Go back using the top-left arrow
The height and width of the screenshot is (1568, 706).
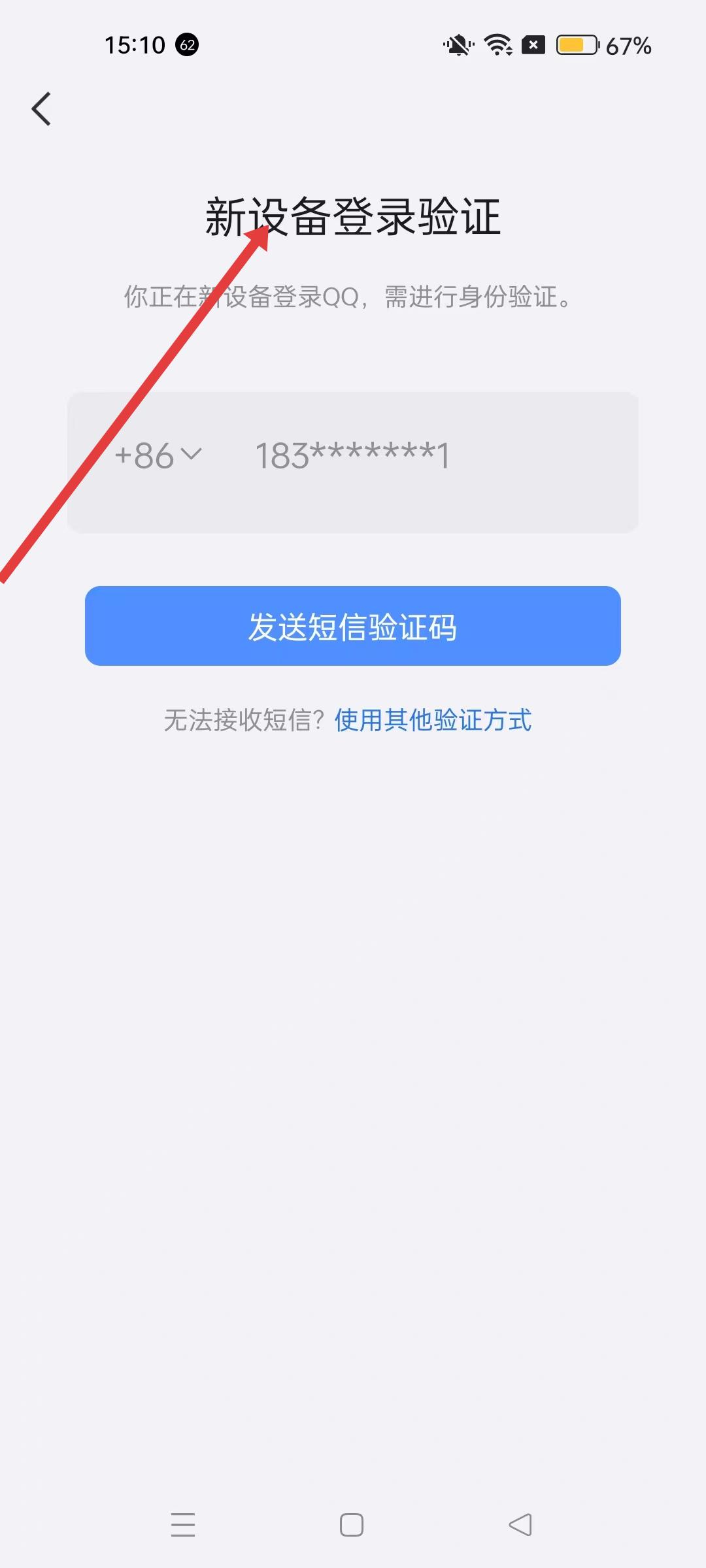click(x=41, y=108)
